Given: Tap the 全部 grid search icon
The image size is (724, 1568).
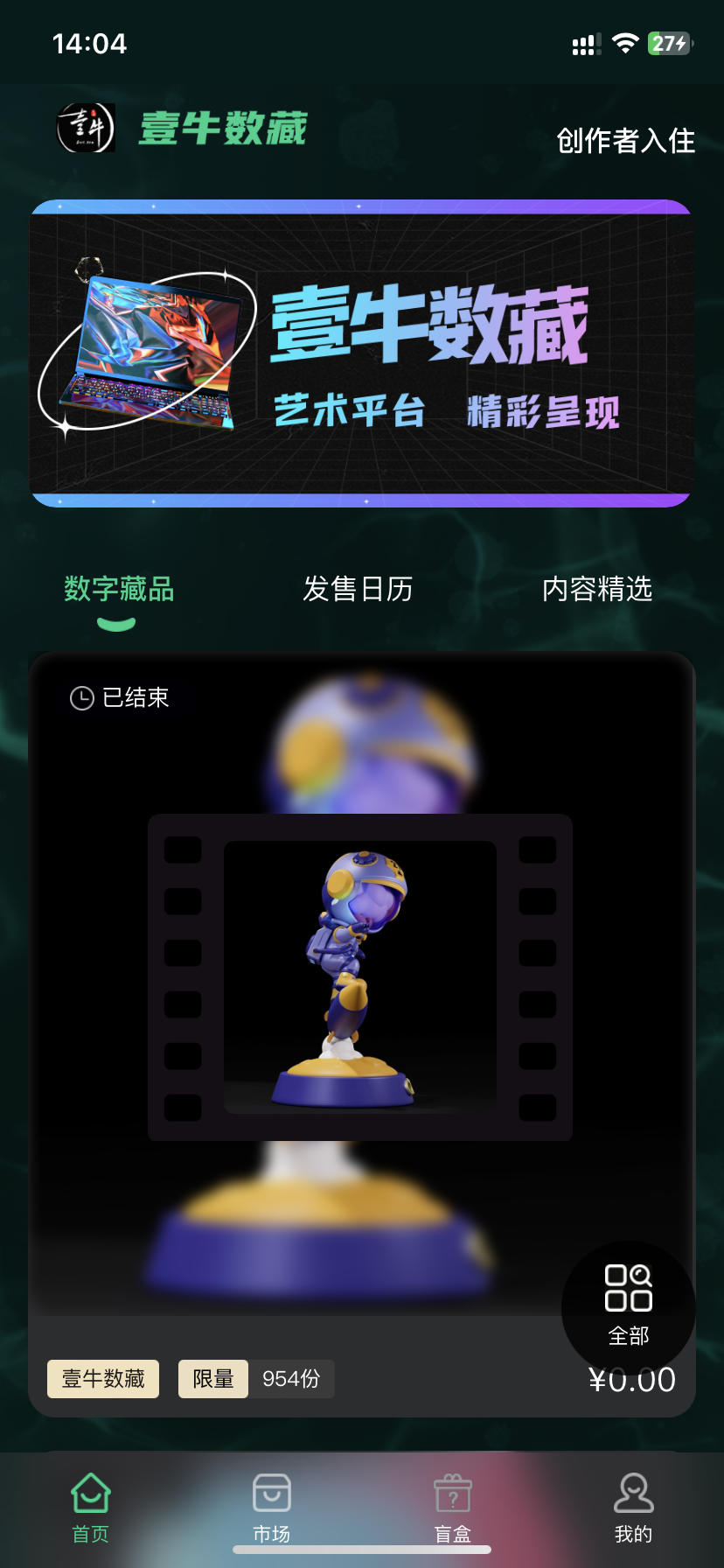Looking at the screenshot, I should pyautogui.click(x=631, y=1285).
